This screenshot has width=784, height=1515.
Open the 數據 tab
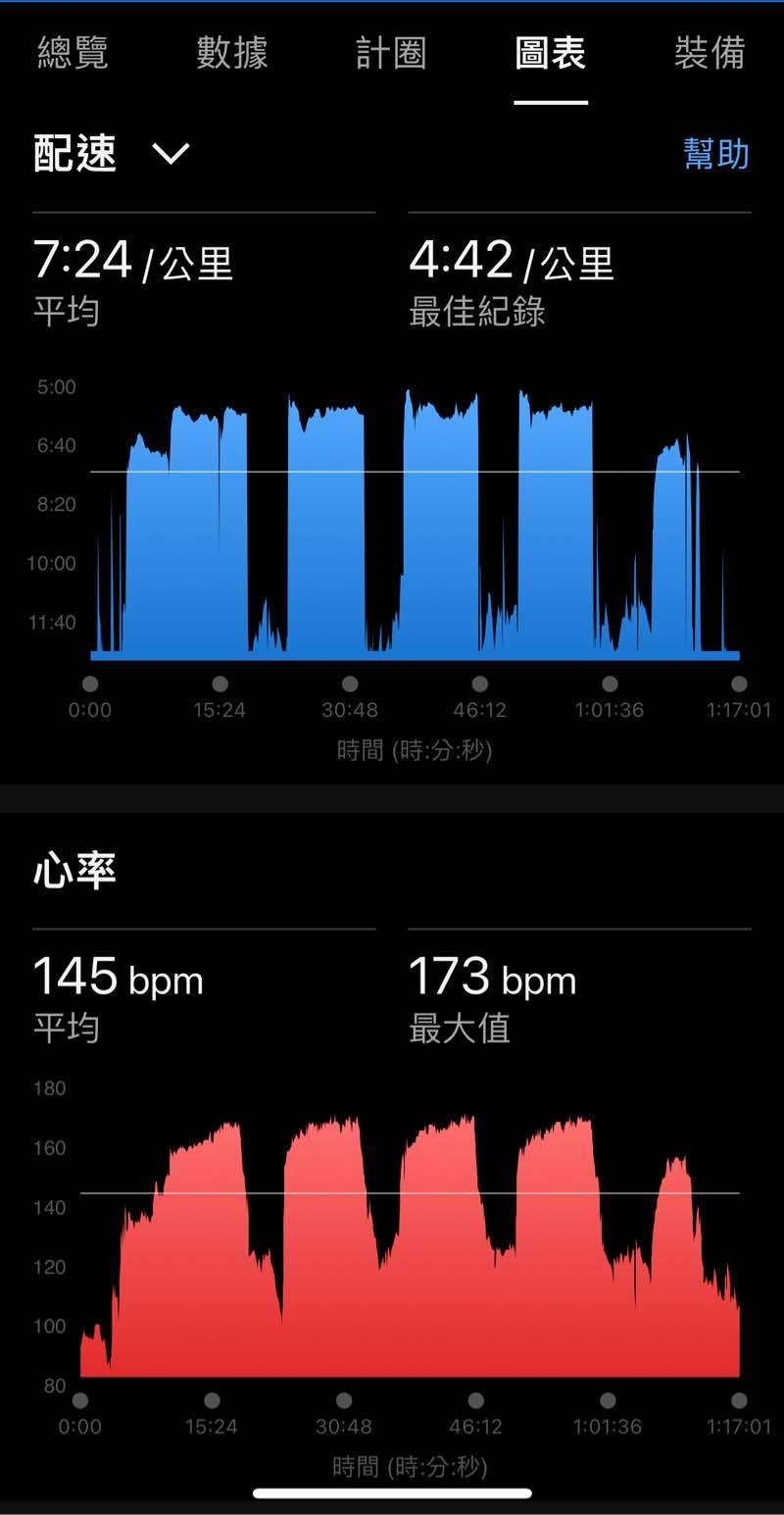pos(231,53)
